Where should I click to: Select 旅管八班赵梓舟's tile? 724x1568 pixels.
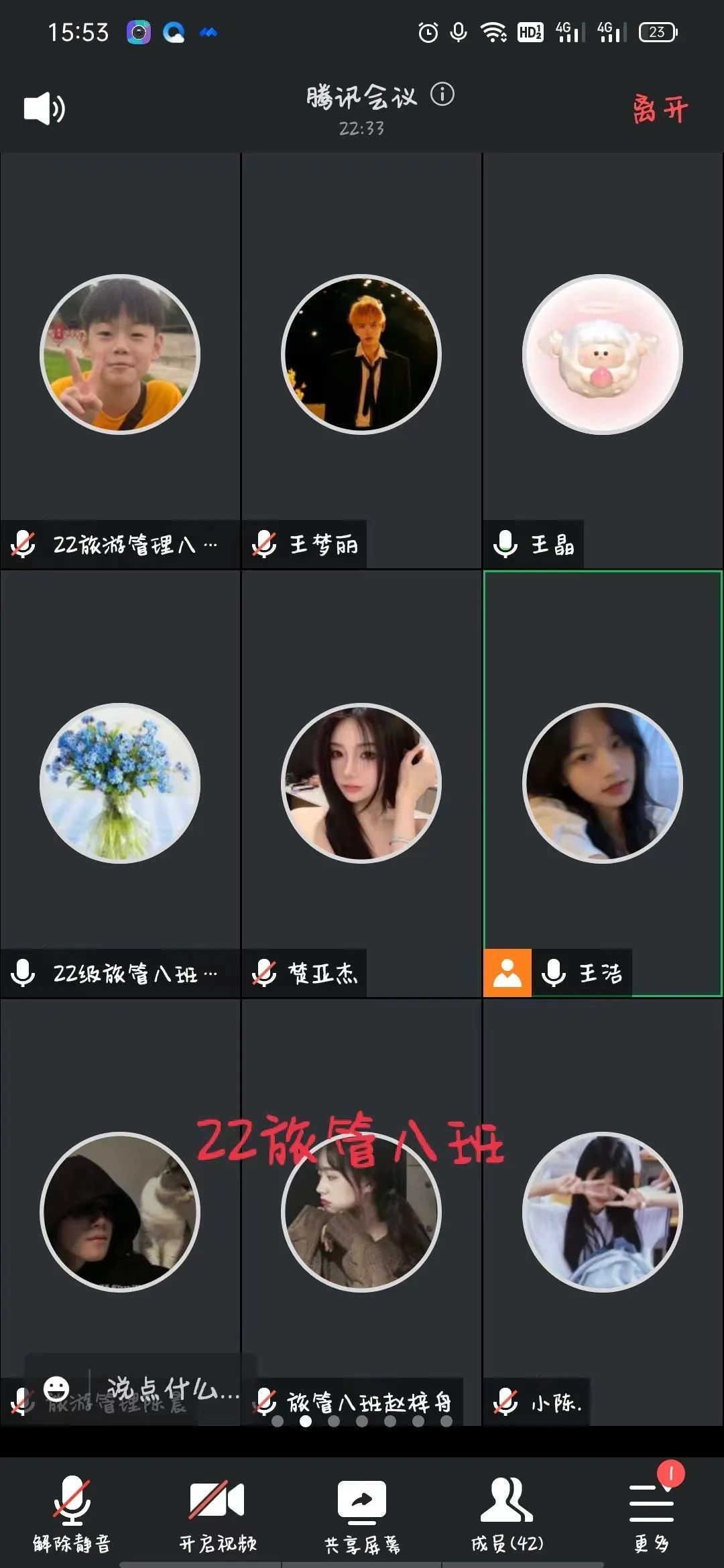point(361,1212)
